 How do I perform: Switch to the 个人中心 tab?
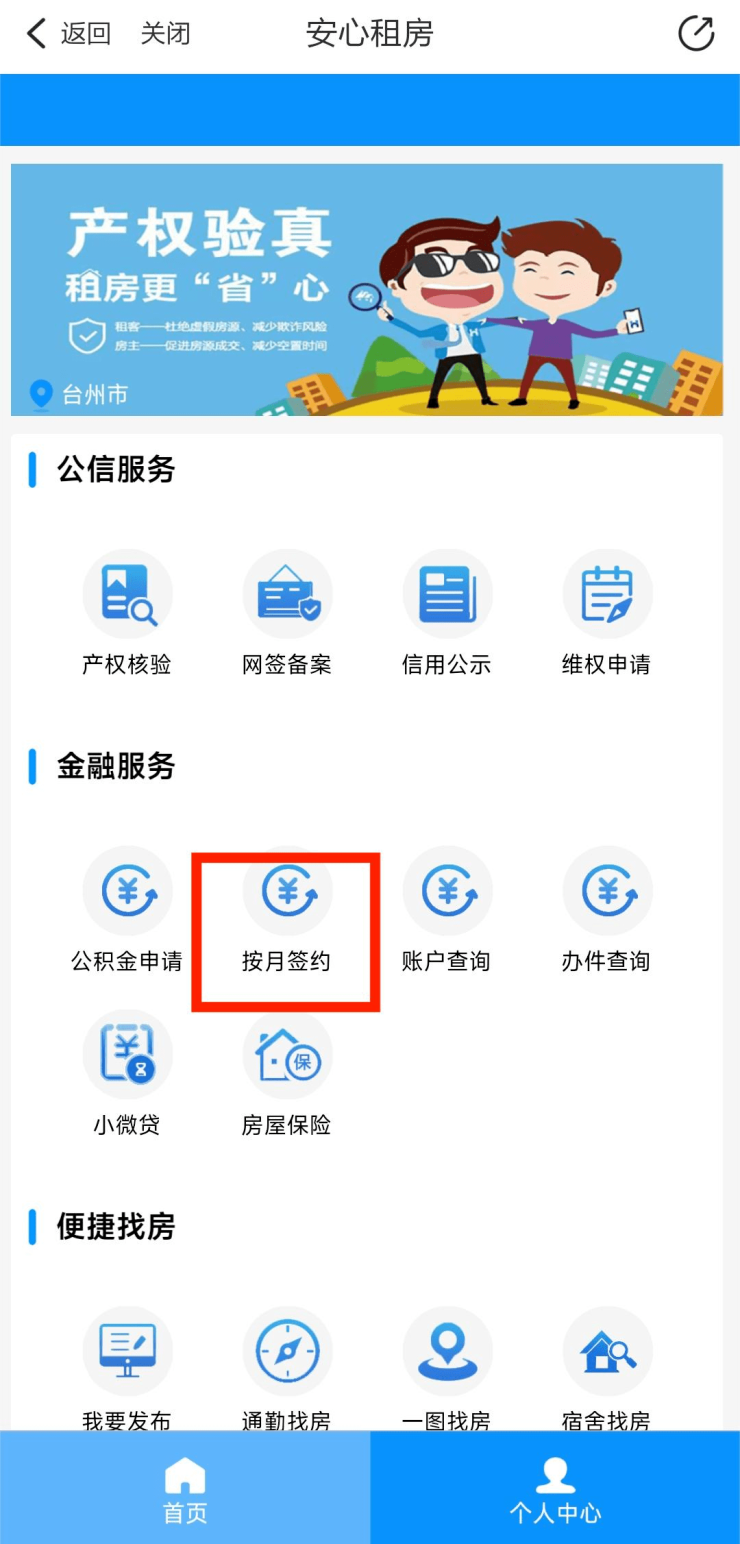click(x=555, y=1489)
